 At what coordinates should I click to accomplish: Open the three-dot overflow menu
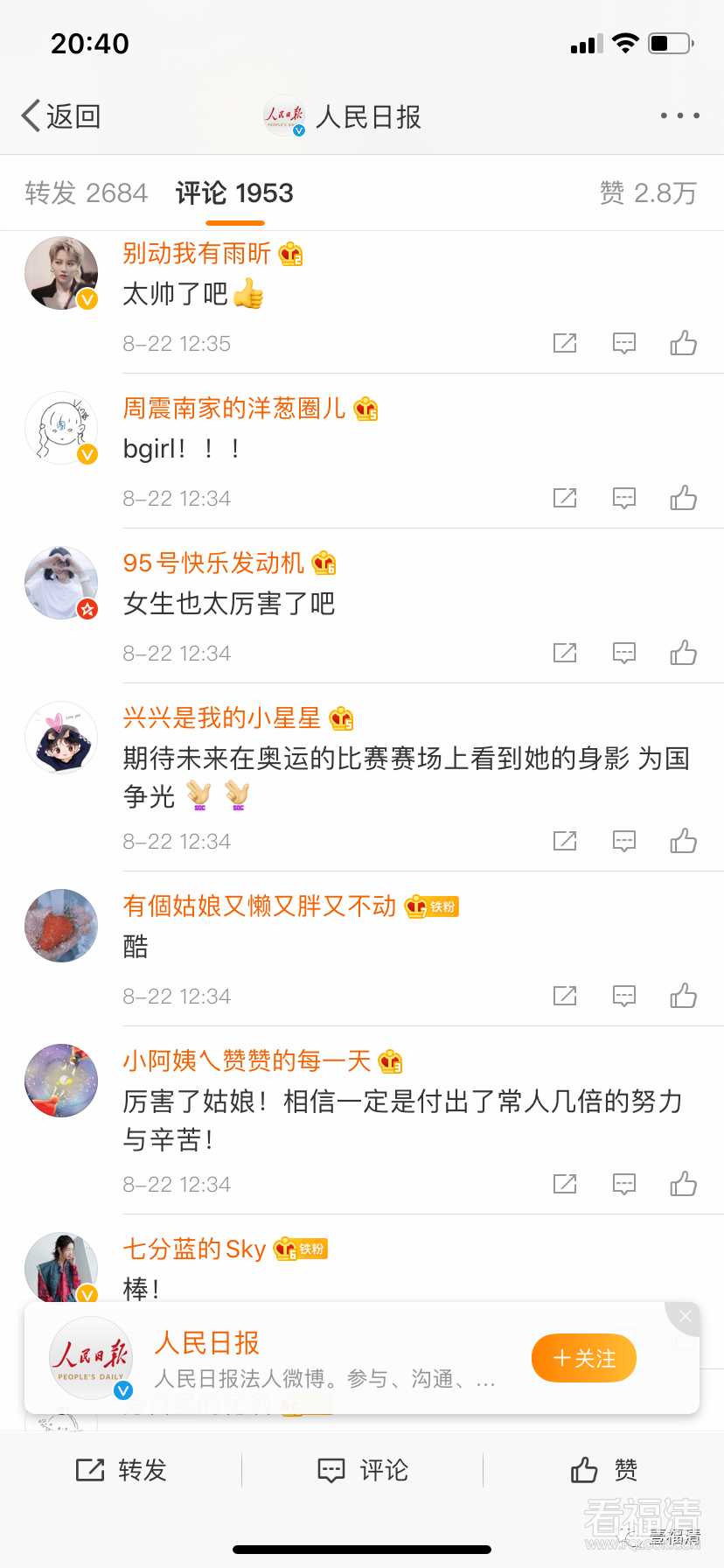coord(679,115)
